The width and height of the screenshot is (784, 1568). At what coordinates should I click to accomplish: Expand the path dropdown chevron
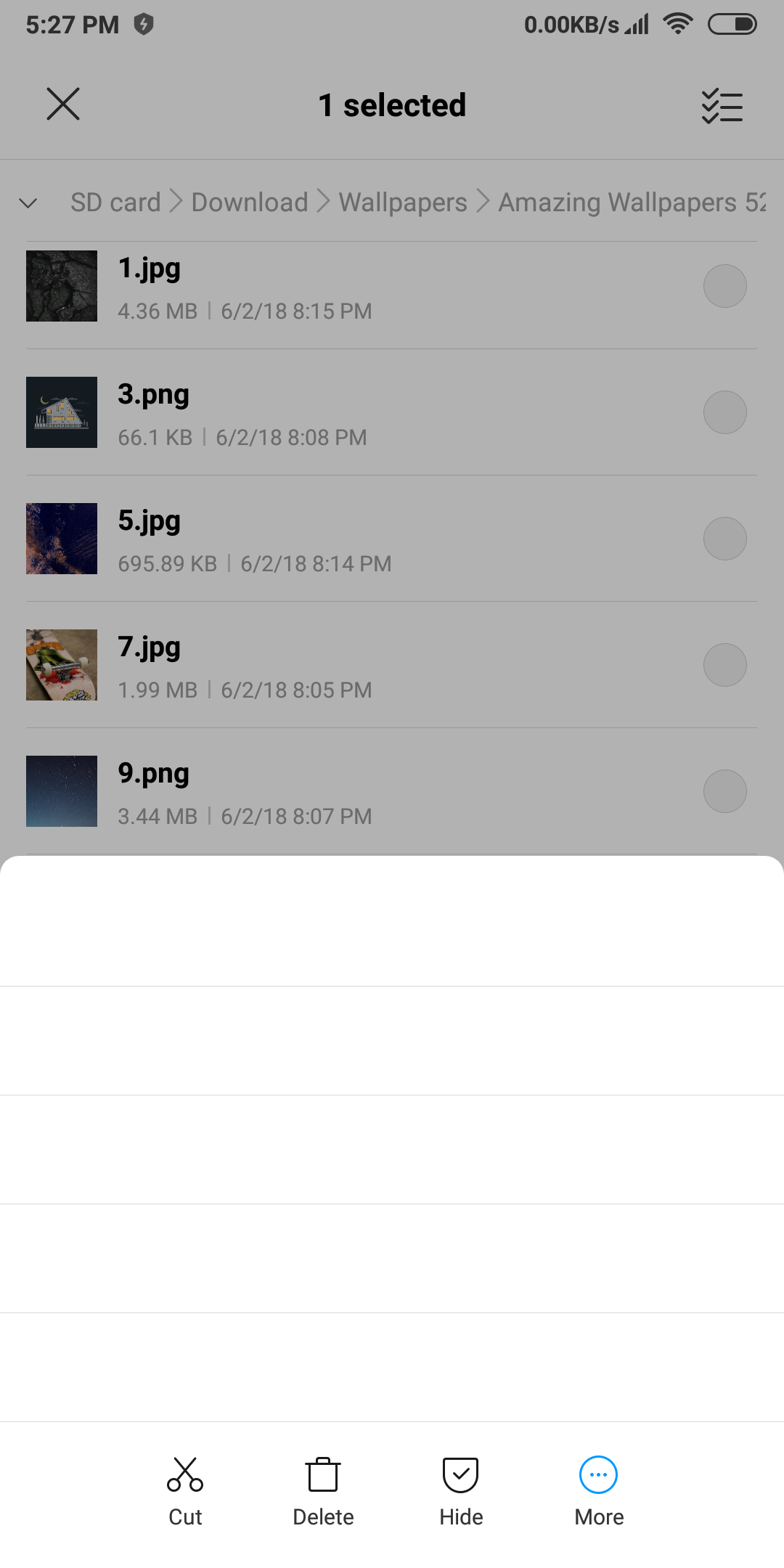click(x=28, y=203)
